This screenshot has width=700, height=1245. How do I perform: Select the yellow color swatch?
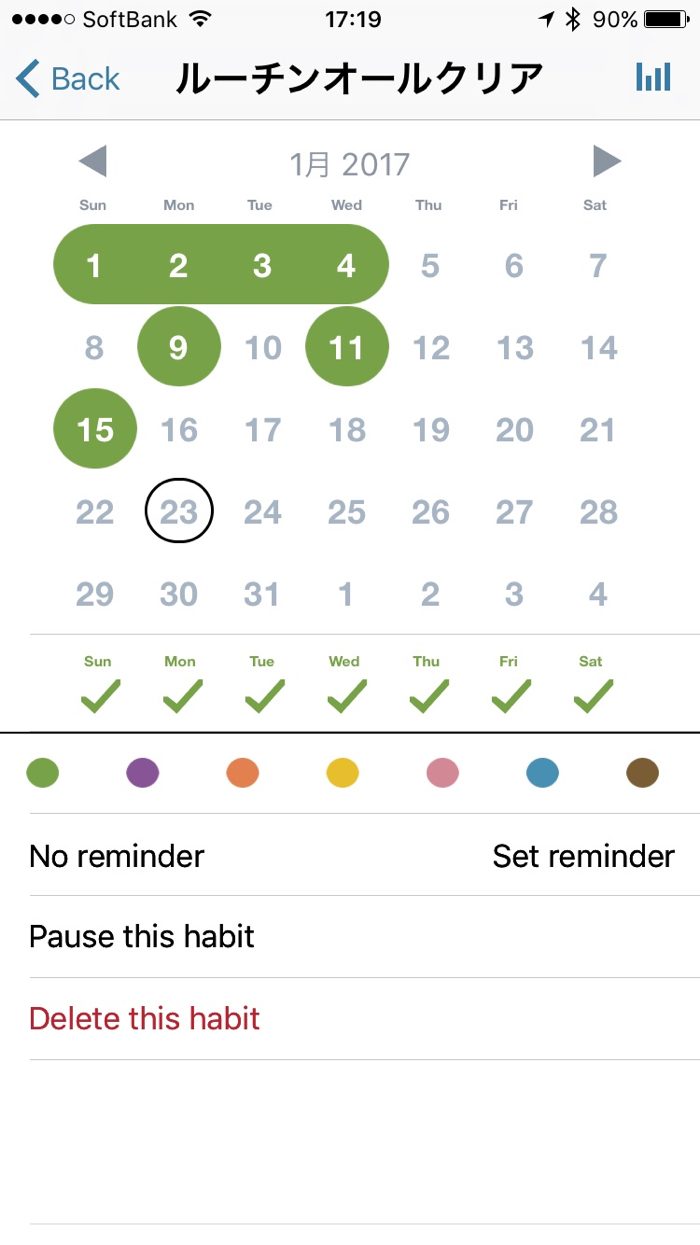click(x=343, y=773)
